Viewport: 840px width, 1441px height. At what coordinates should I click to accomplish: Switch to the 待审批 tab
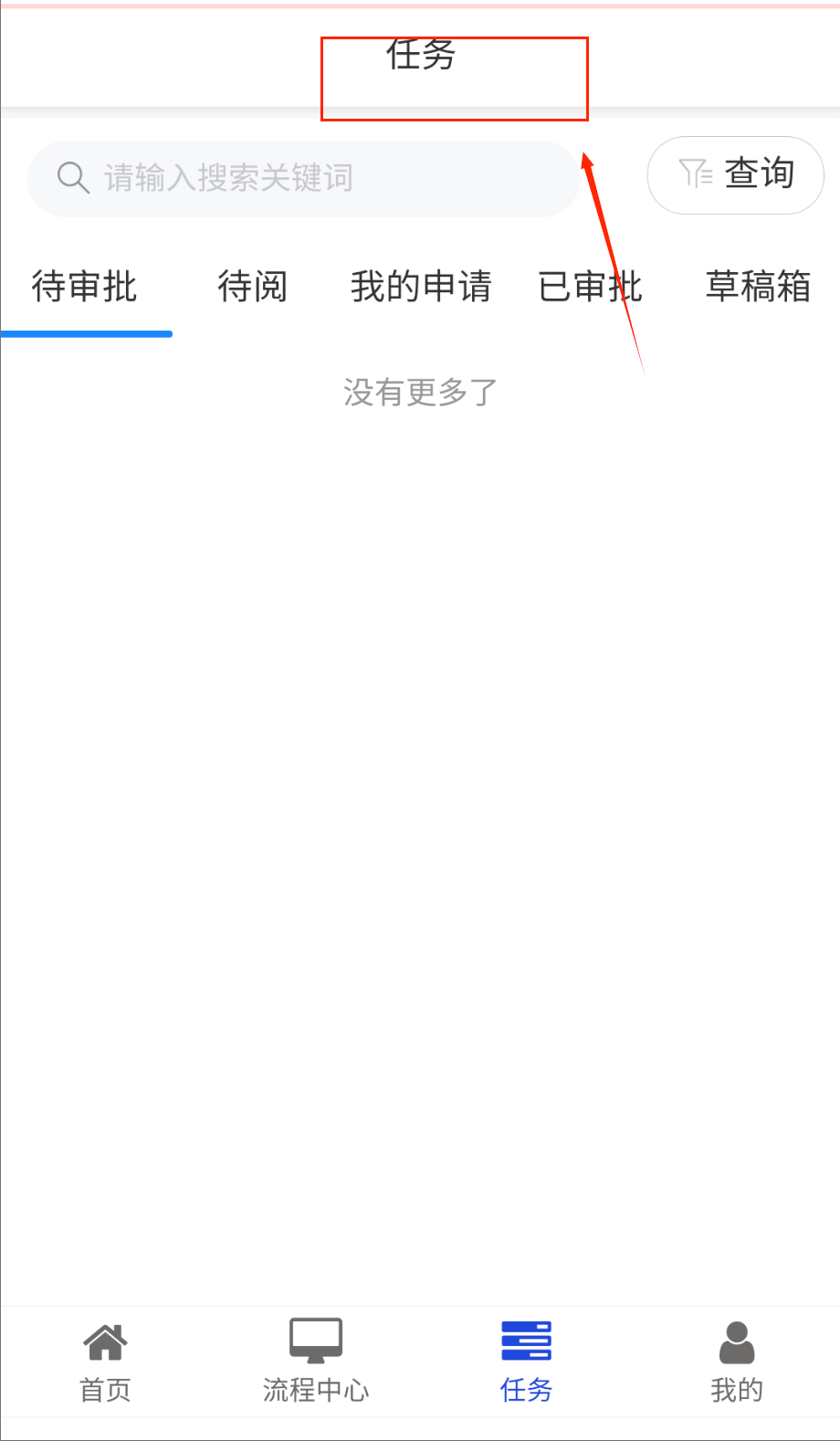(85, 287)
